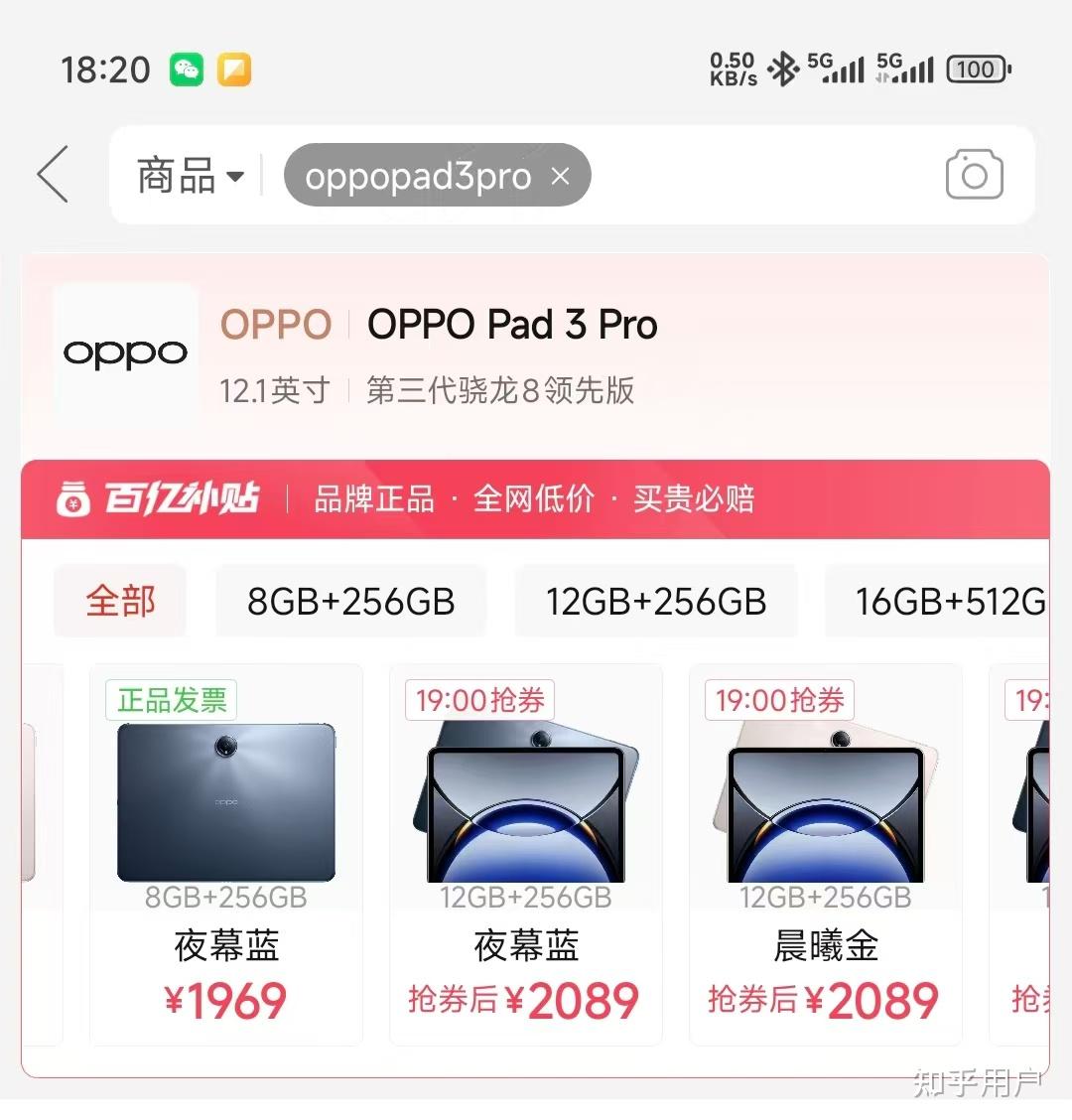Tap the 抢券后¥2089 price on 晨曦金 card
Image resolution: width=1072 pixels, height=1120 pixels.
click(x=825, y=1000)
